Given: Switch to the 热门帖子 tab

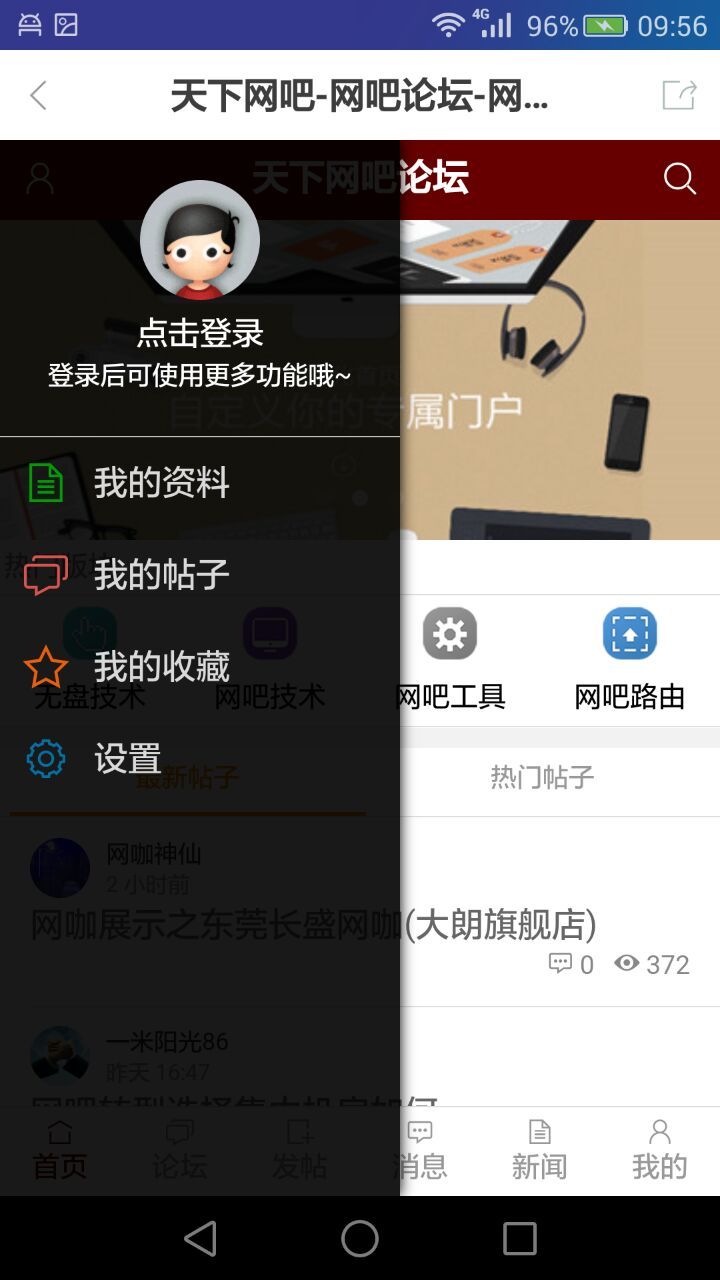Looking at the screenshot, I should pos(542,778).
